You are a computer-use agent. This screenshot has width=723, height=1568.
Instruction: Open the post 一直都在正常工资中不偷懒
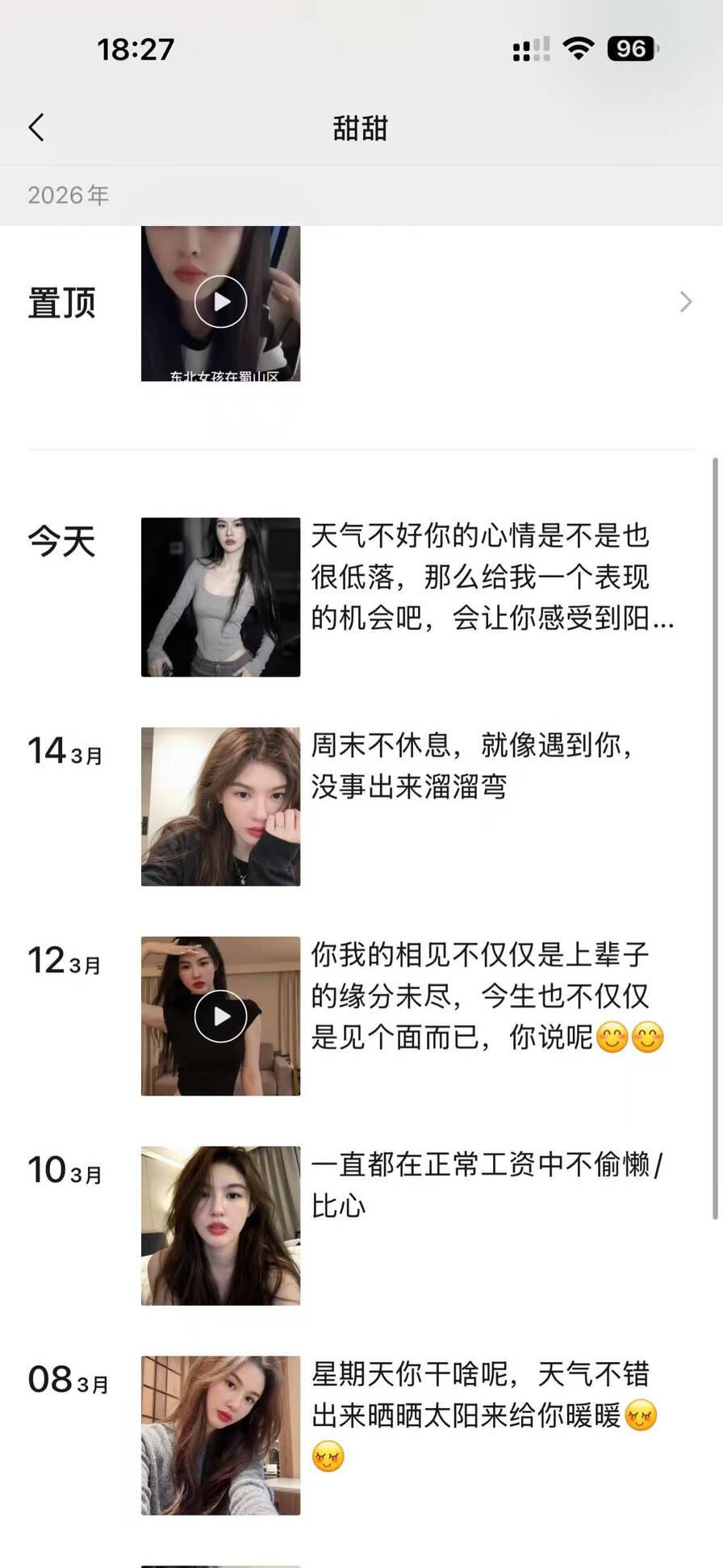click(487, 1184)
